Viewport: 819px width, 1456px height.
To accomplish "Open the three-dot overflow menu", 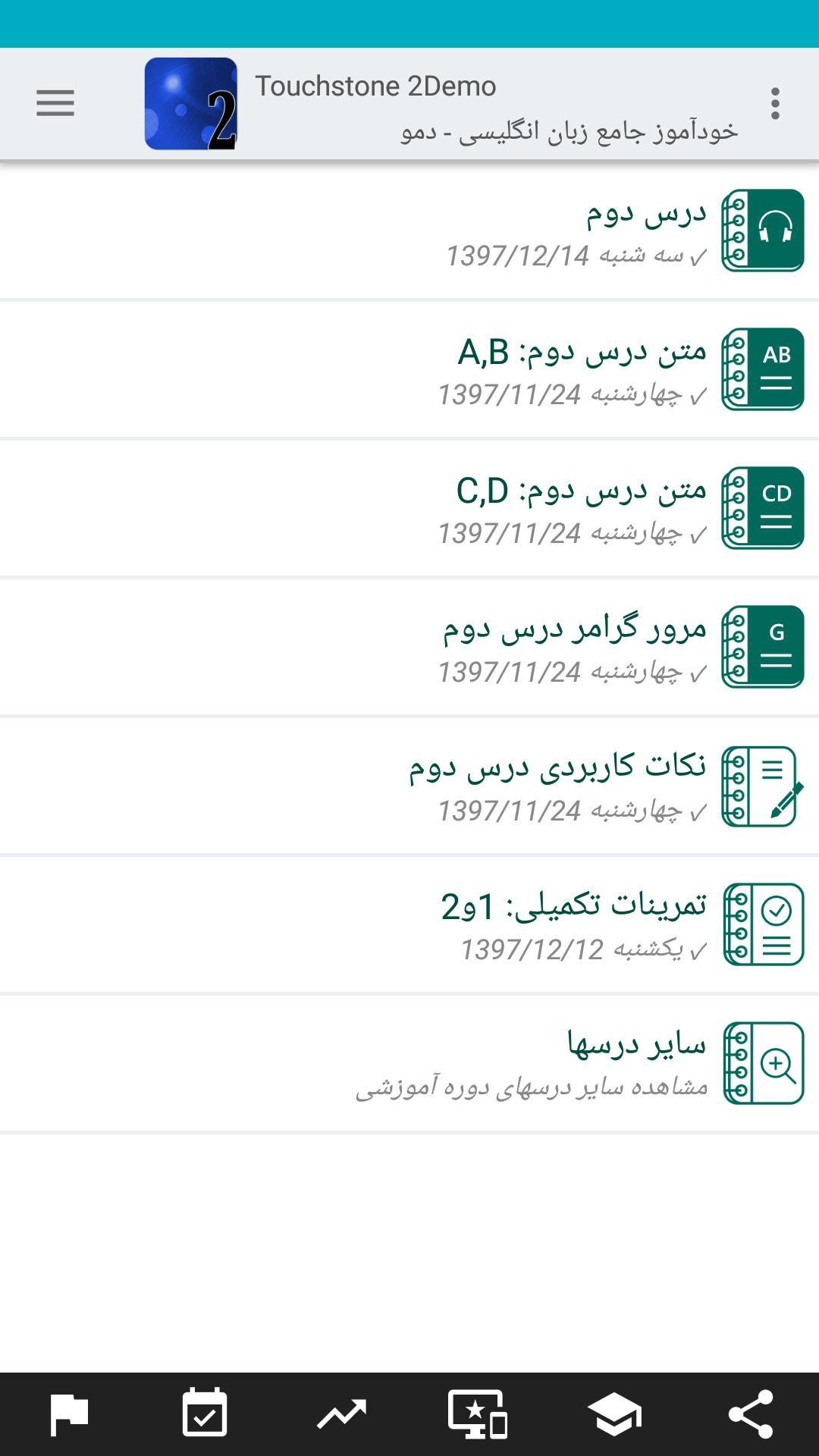I will click(x=774, y=103).
